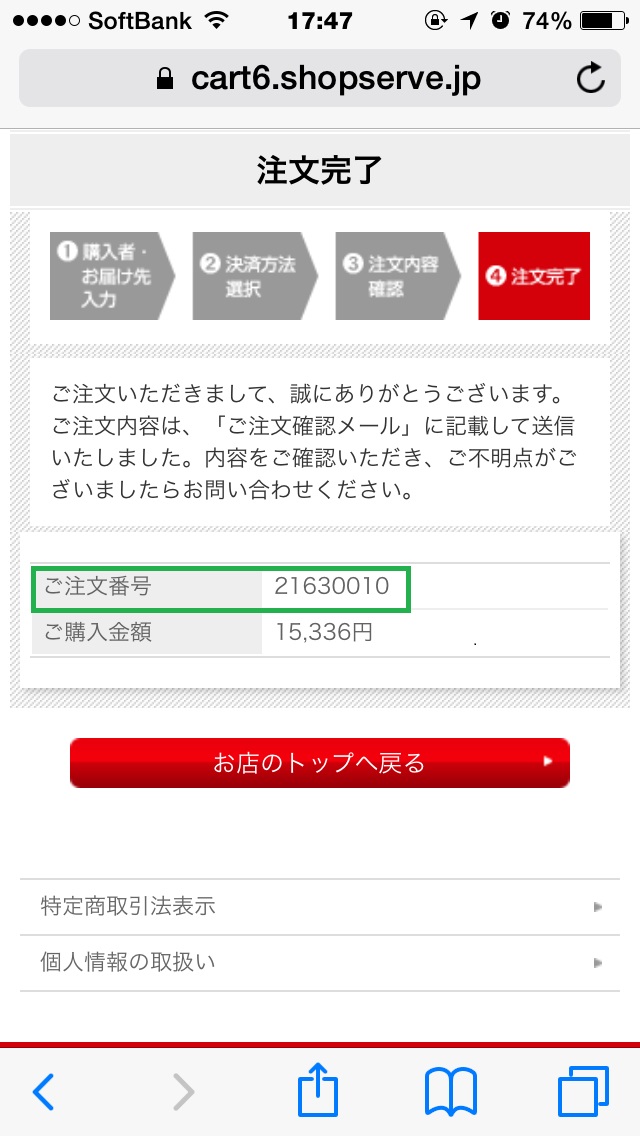Screen dimensions: 640x1136
Task: Reload the page in Safari
Action: point(590,78)
